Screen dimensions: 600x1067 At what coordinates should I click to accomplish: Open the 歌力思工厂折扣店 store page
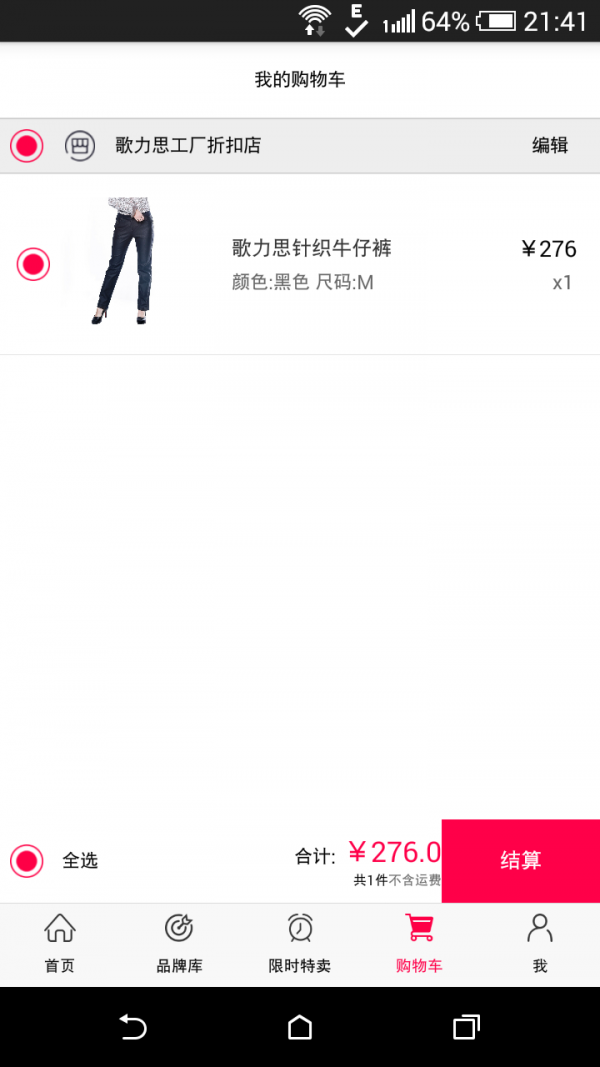click(188, 146)
